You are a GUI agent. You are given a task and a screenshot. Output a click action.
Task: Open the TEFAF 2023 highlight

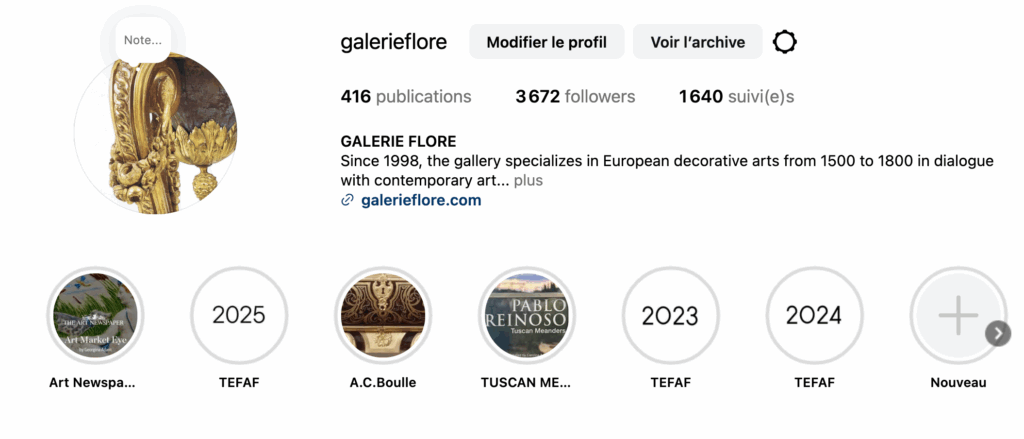pos(670,316)
